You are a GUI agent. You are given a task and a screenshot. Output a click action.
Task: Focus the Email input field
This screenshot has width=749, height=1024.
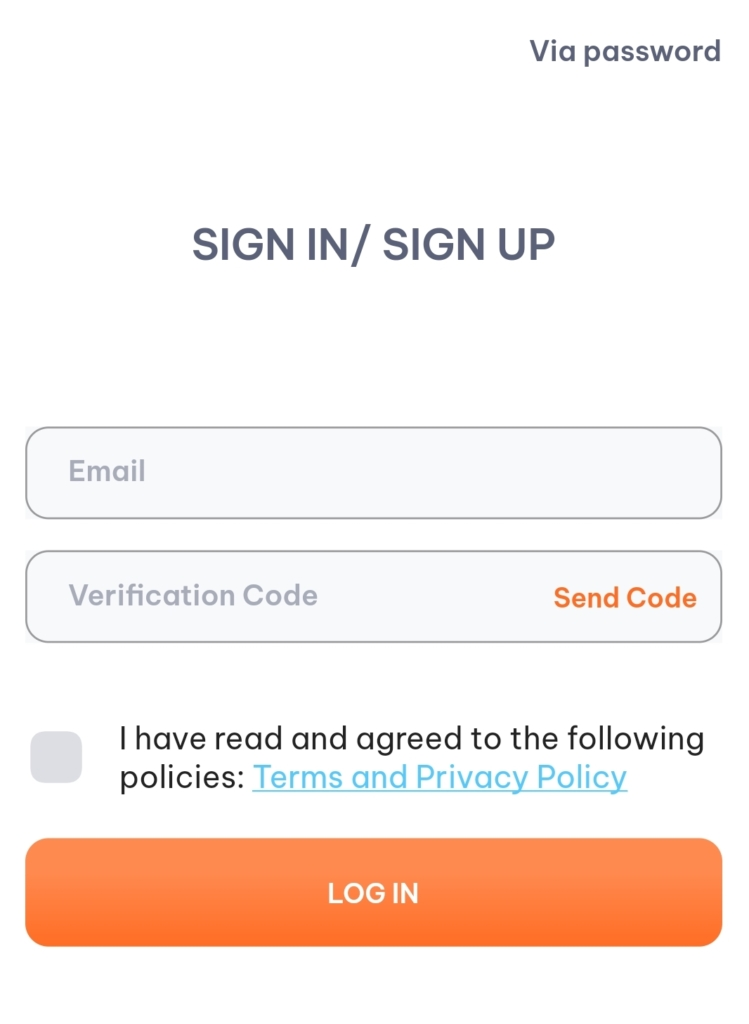[x=373, y=472]
